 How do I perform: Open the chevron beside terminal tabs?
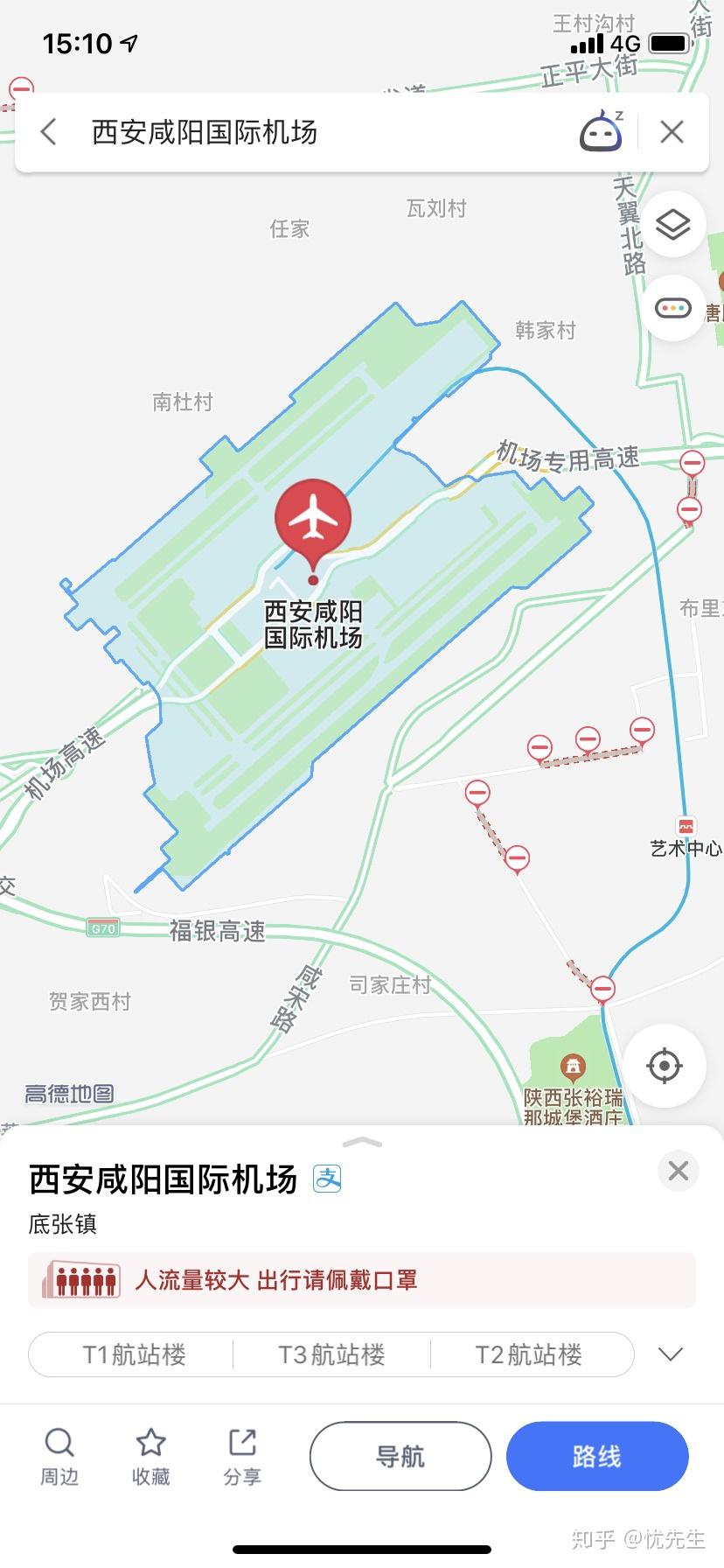670,1354
